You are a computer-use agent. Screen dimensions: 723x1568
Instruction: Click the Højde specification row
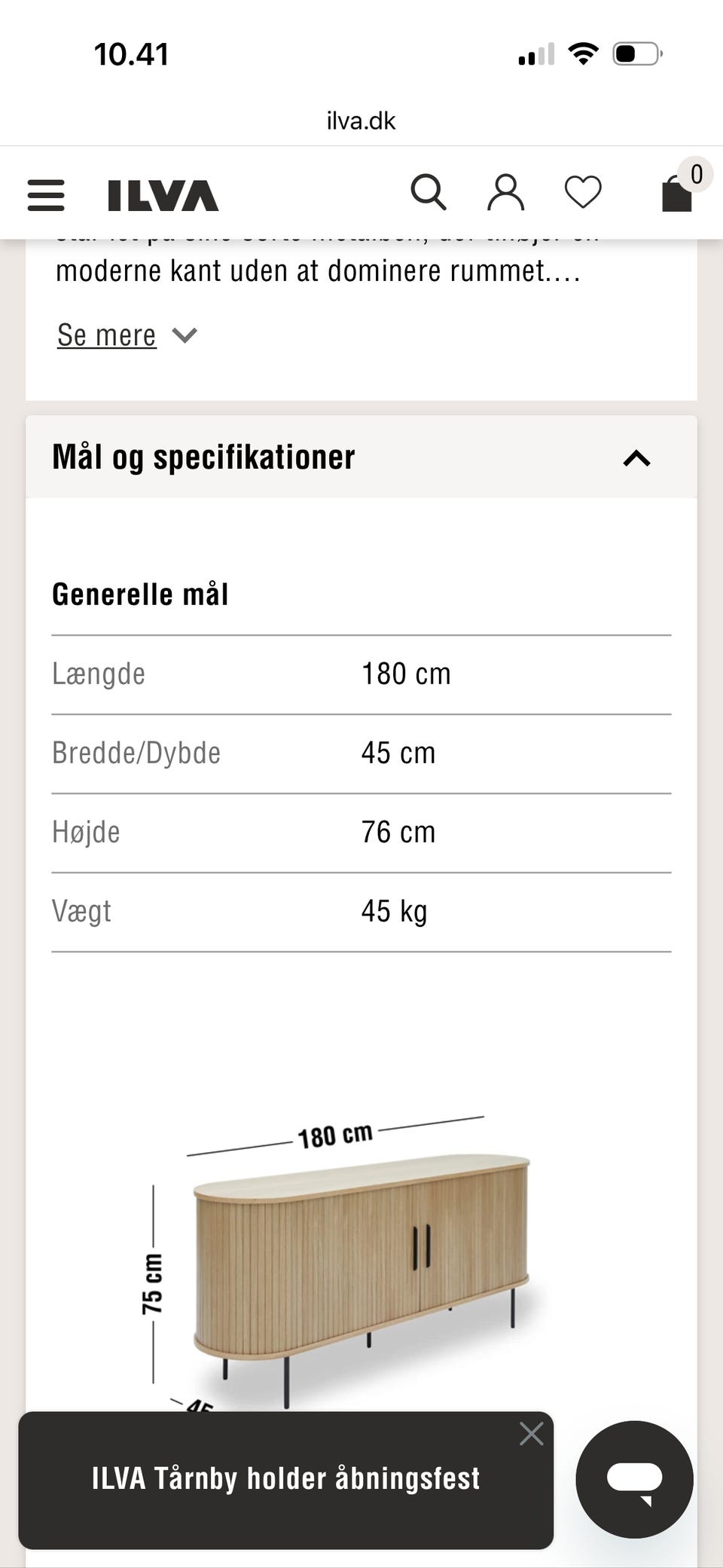(x=360, y=832)
